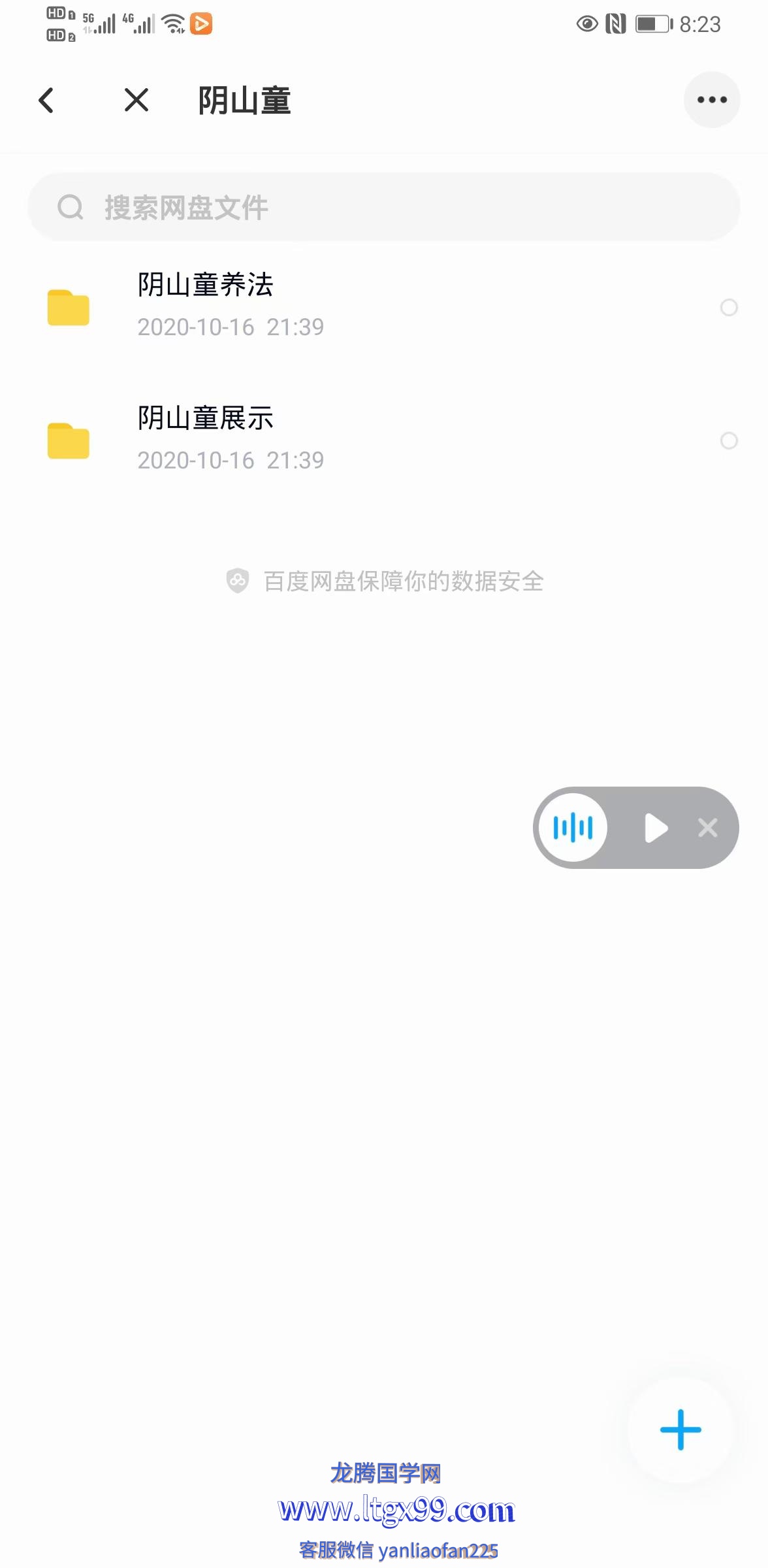768x1568 pixels.
Task: Tap the blue plus add button
Action: tap(680, 1429)
